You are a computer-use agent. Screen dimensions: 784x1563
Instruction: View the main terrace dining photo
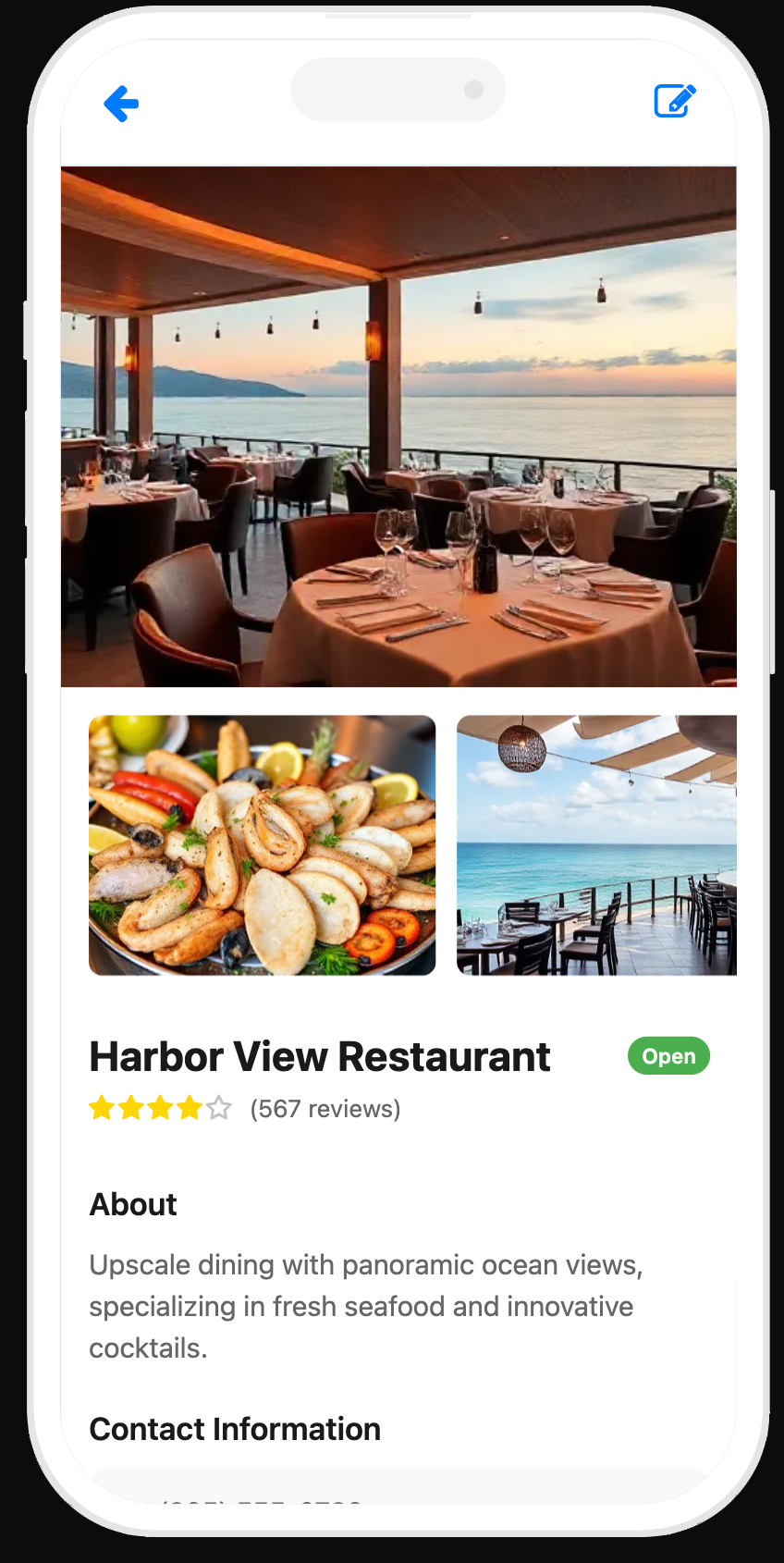click(398, 426)
